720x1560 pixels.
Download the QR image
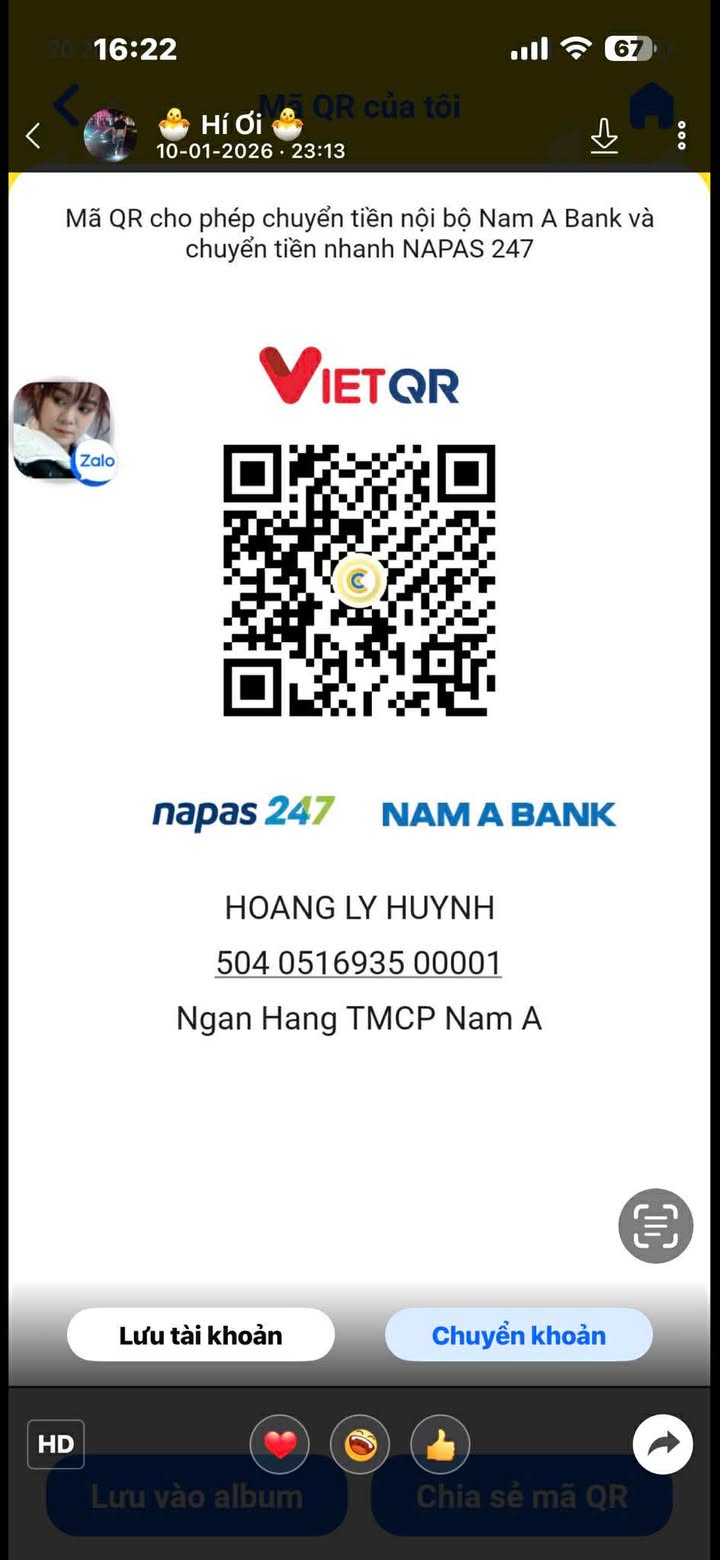coord(604,136)
